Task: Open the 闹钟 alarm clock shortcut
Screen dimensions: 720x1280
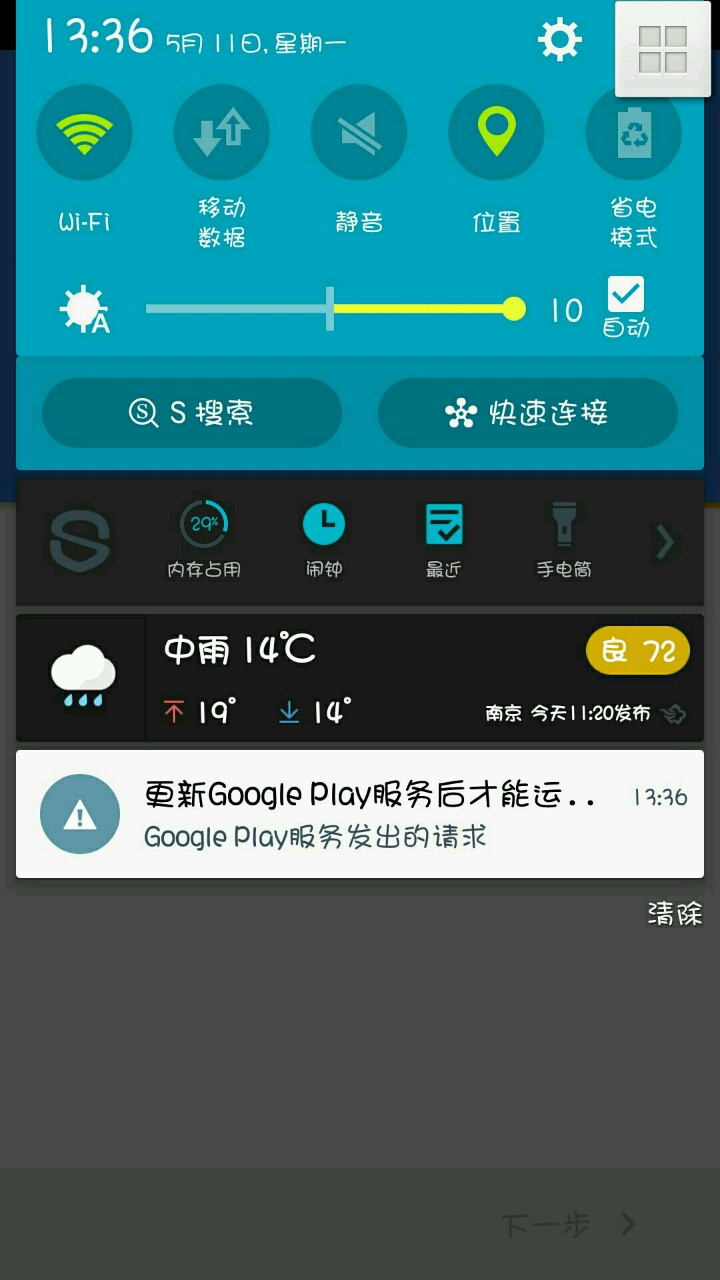Action: point(323,541)
